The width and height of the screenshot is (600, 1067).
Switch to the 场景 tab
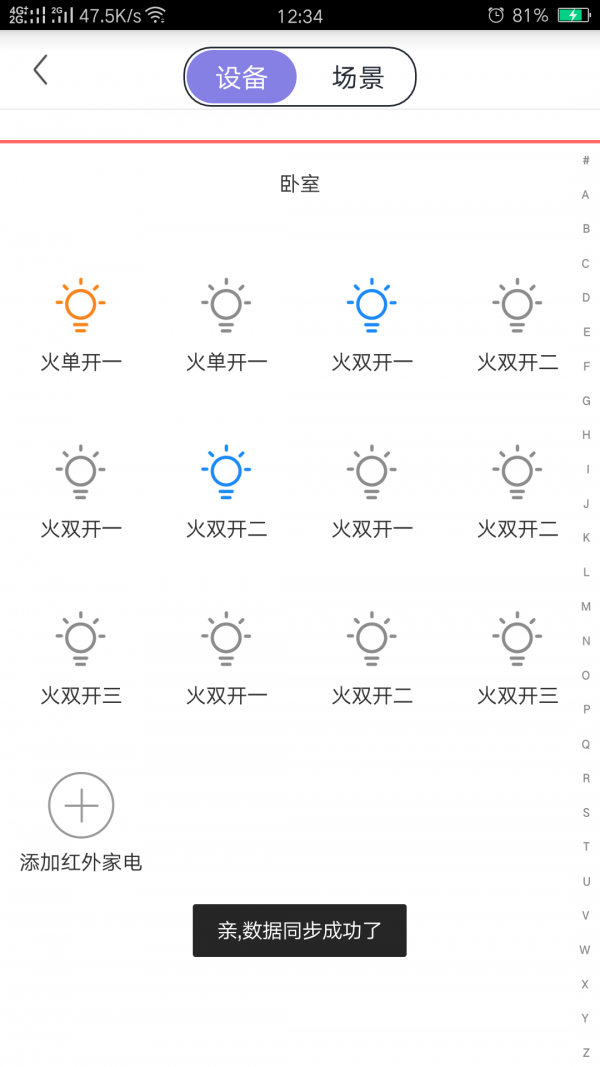pyautogui.click(x=358, y=77)
